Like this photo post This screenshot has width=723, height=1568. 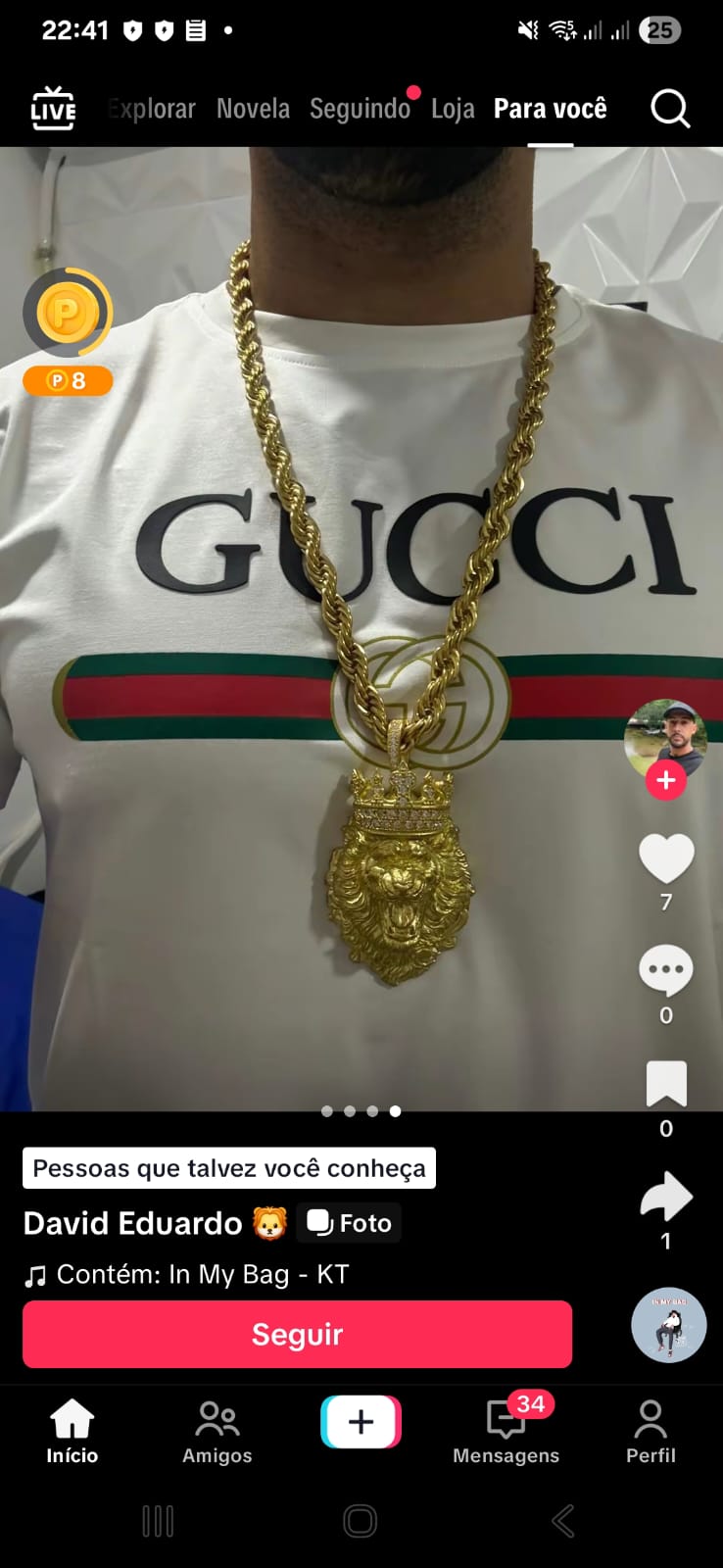(666, 858)
